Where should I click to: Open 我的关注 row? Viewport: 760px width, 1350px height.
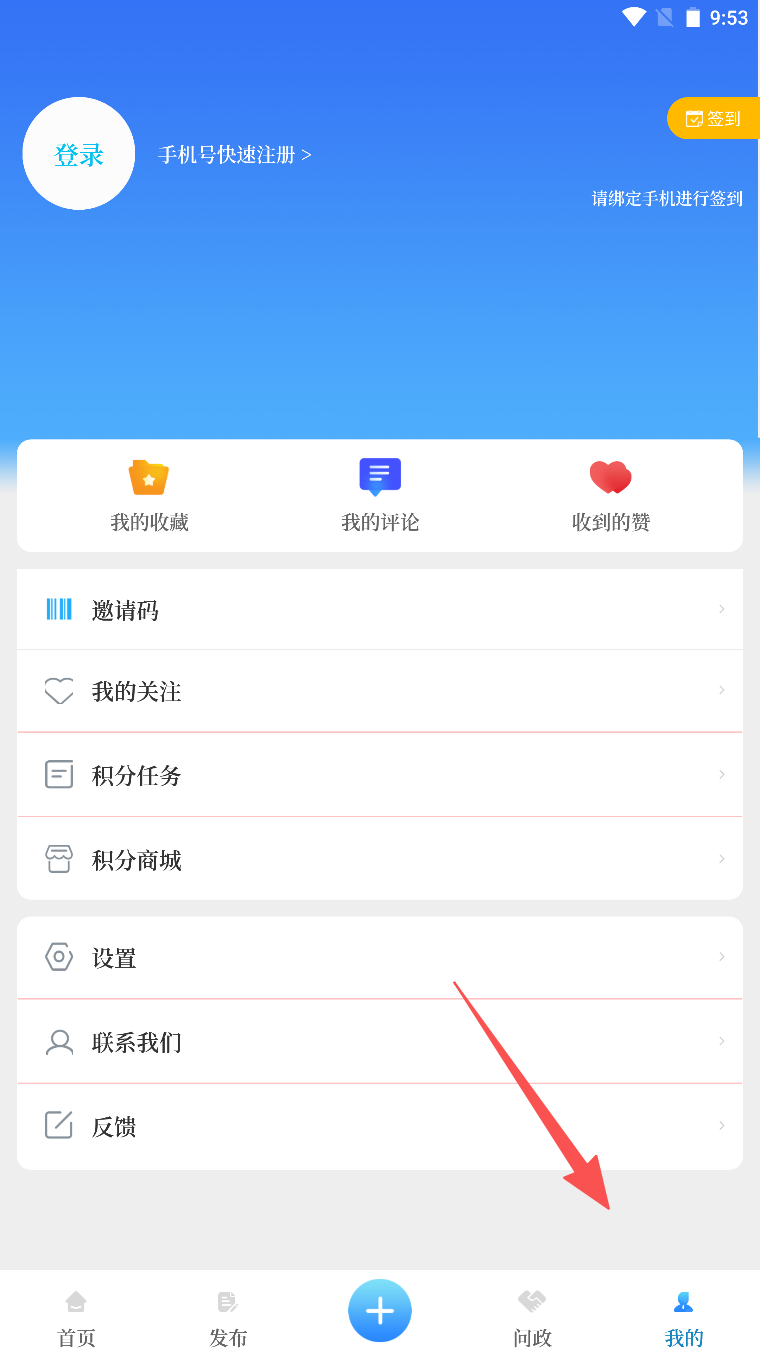(x=380, y=691)
